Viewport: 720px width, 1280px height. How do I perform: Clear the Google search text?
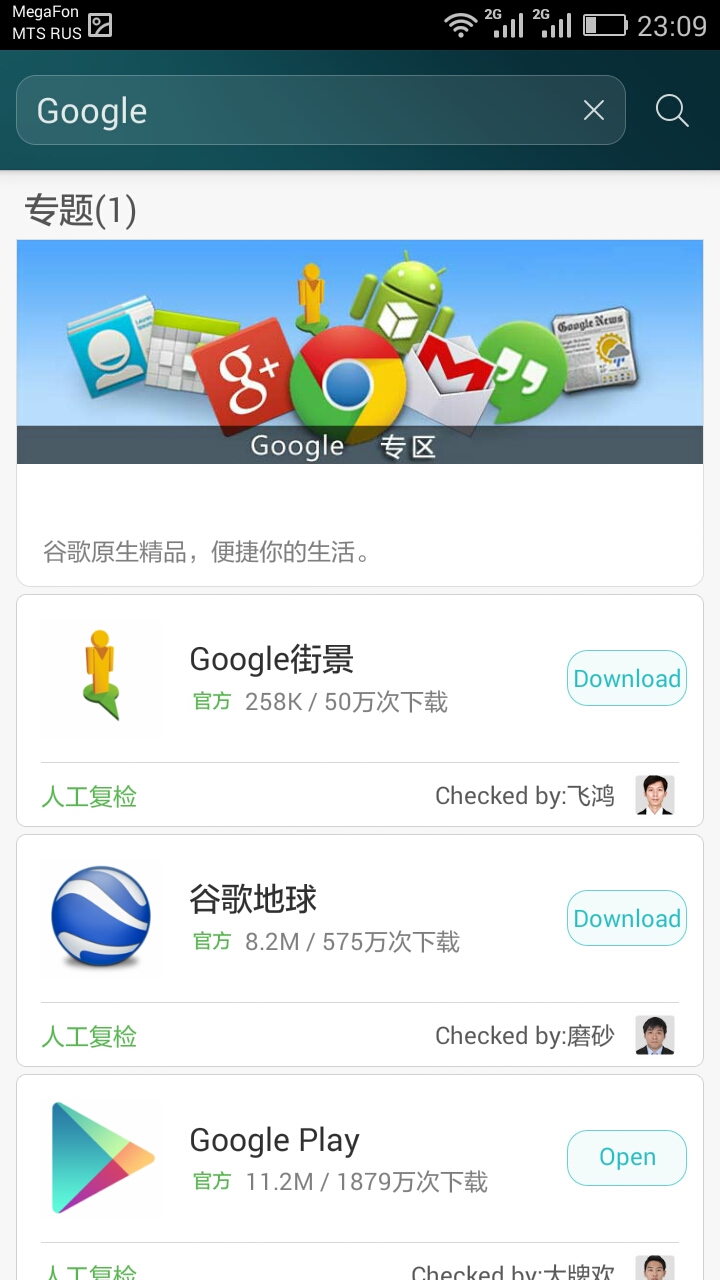[x=594, y=111]
